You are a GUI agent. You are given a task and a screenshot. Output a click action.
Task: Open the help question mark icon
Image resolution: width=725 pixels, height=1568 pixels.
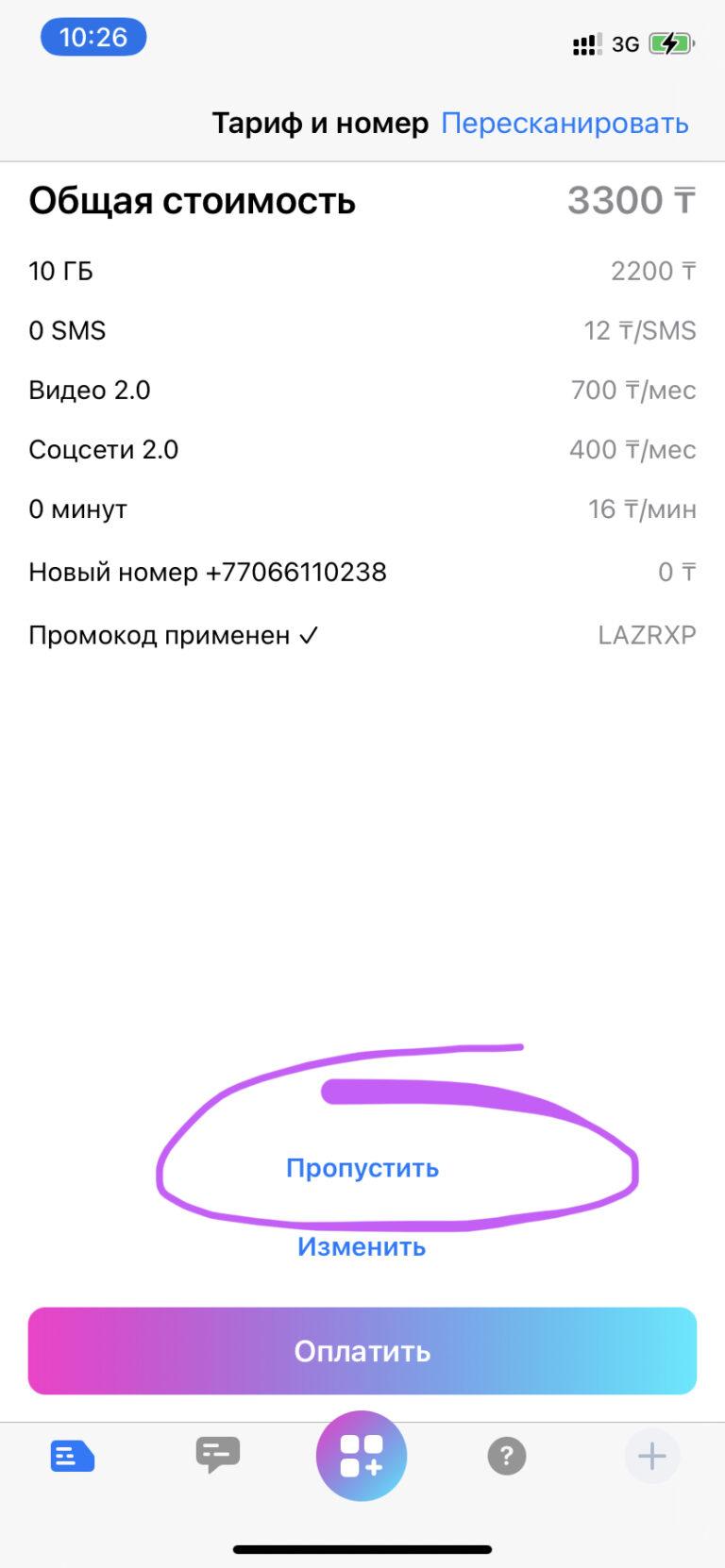coord(507,1456)
